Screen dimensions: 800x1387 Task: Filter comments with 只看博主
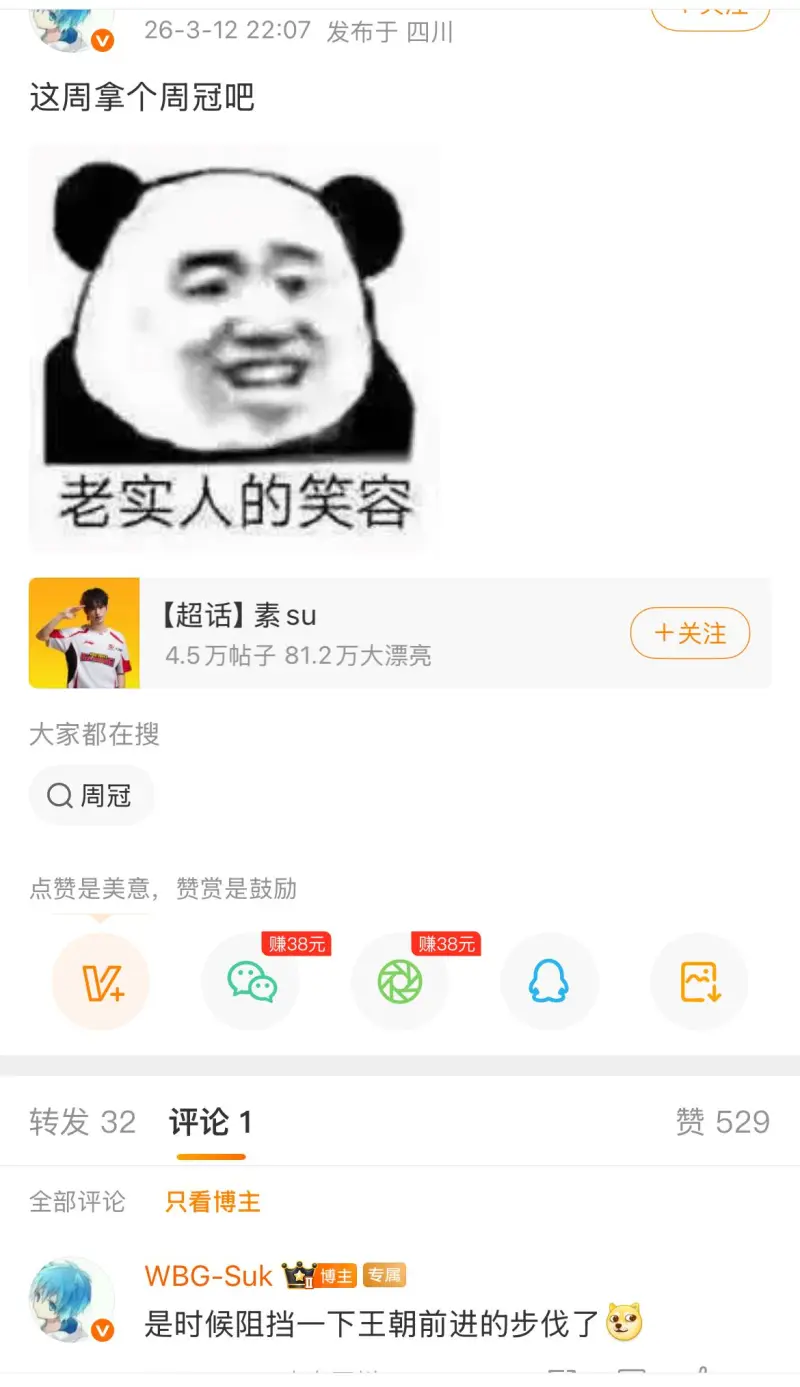pyautogui.click(x=213, y=1201)
